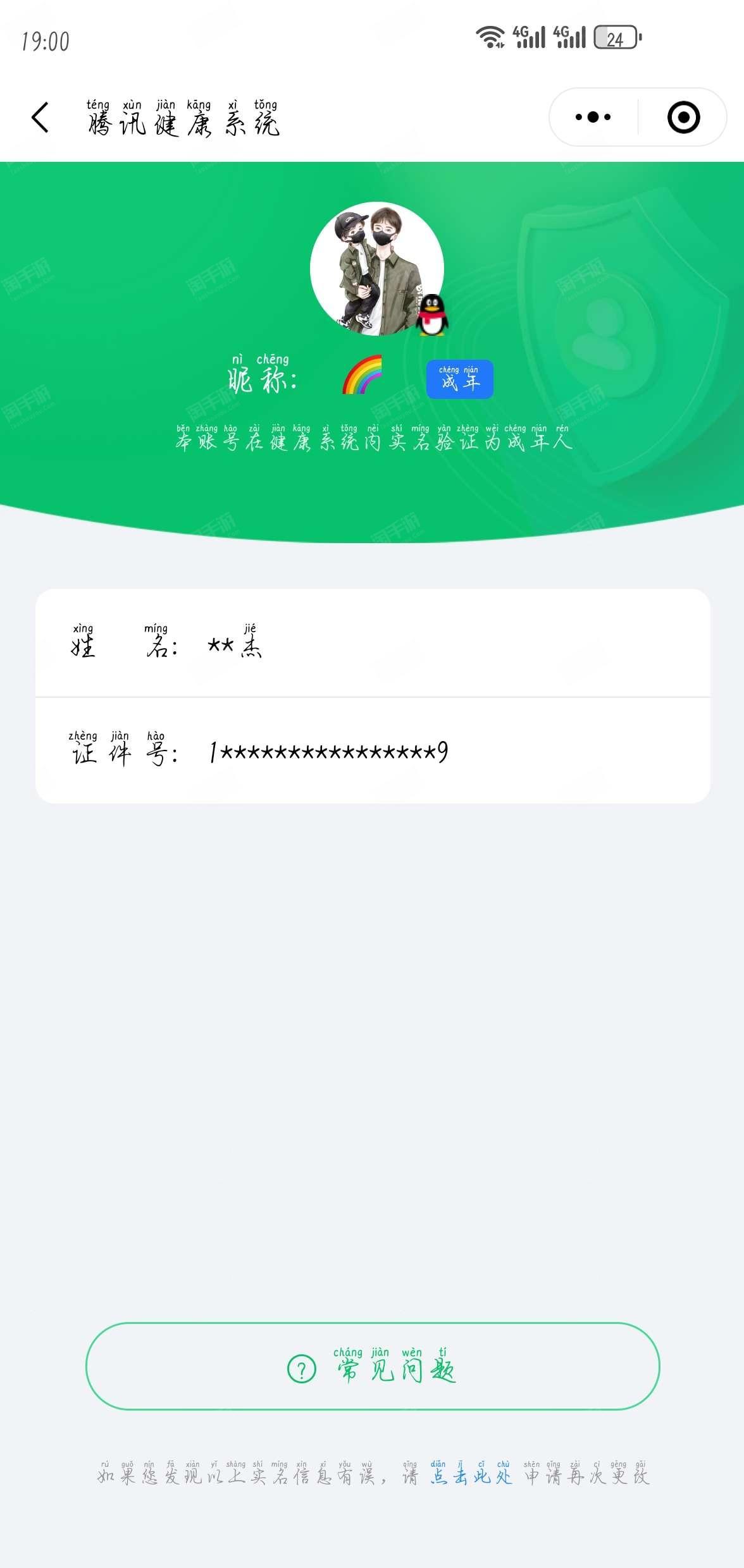Go back from 腾讯健康系统 page

point(40,118)
